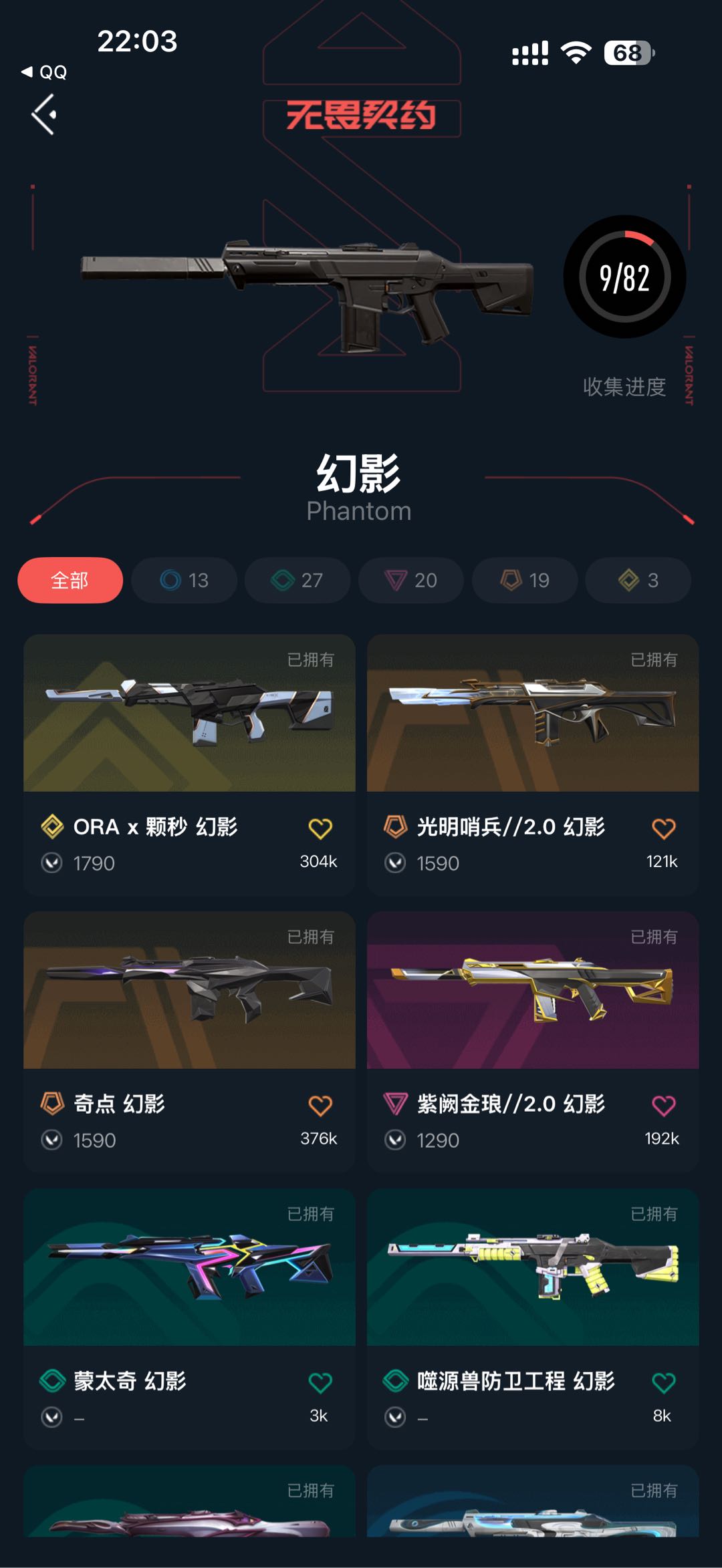Filter skins by the green tier (27)

pos(297,580)
